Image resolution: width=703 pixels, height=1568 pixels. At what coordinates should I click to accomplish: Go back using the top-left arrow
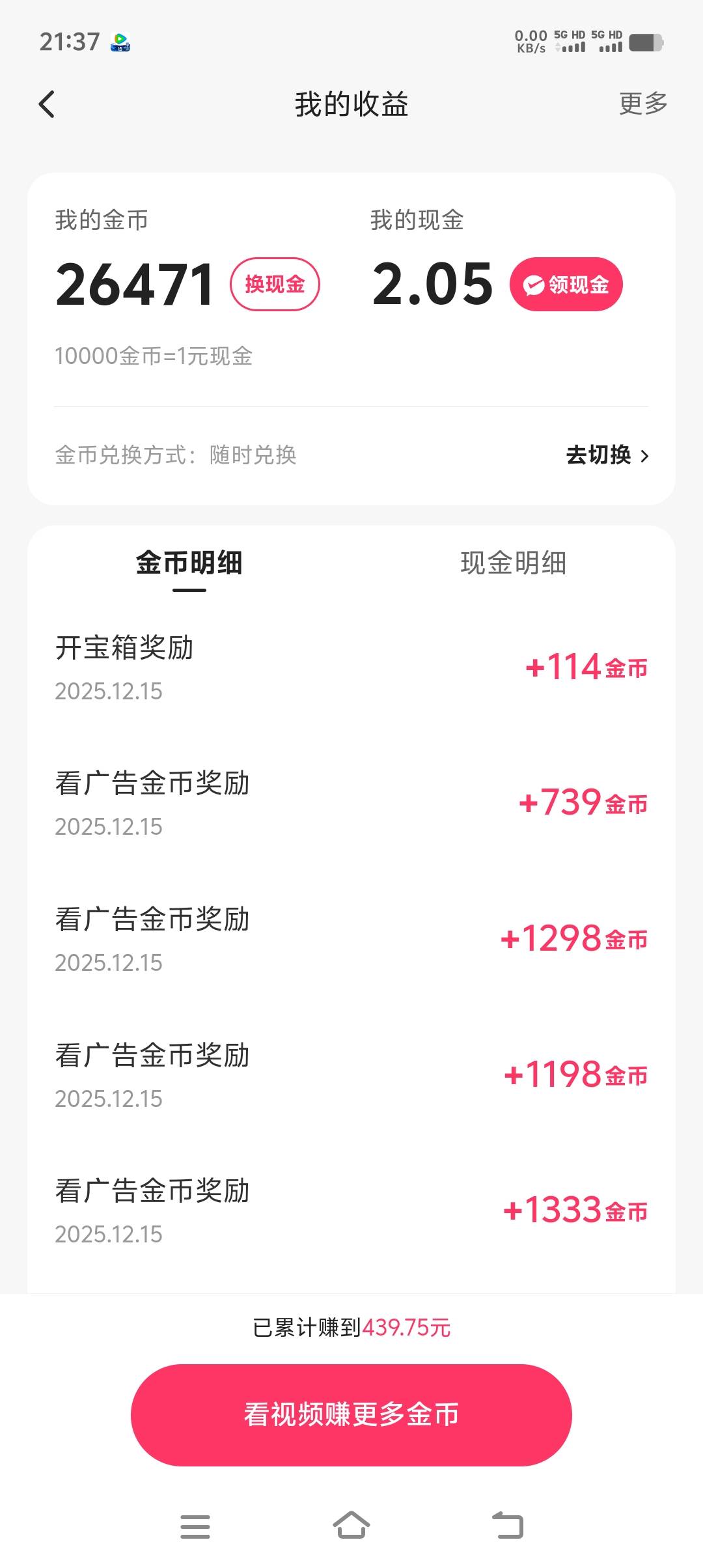47,104
